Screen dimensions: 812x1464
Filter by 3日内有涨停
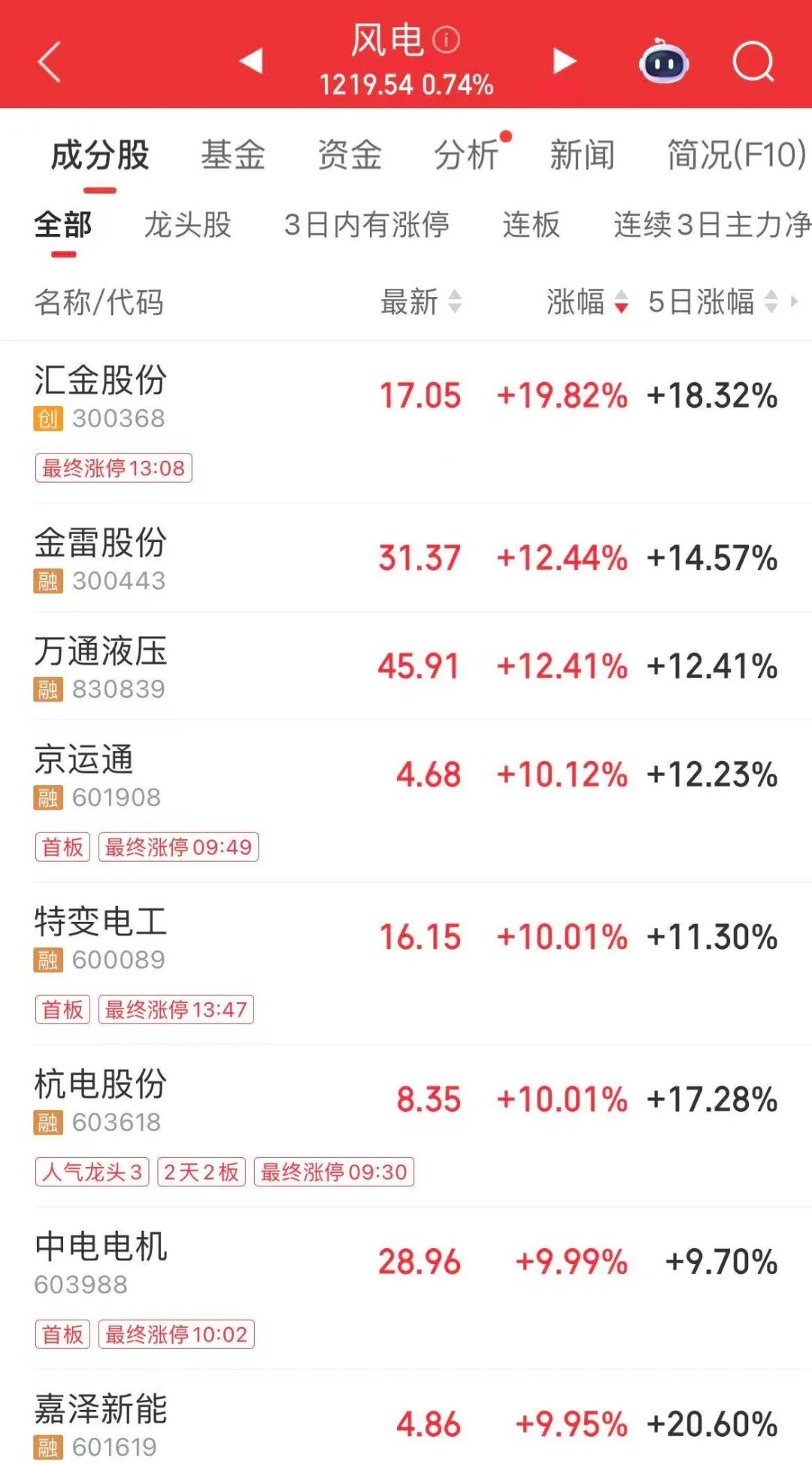(367, 224)
